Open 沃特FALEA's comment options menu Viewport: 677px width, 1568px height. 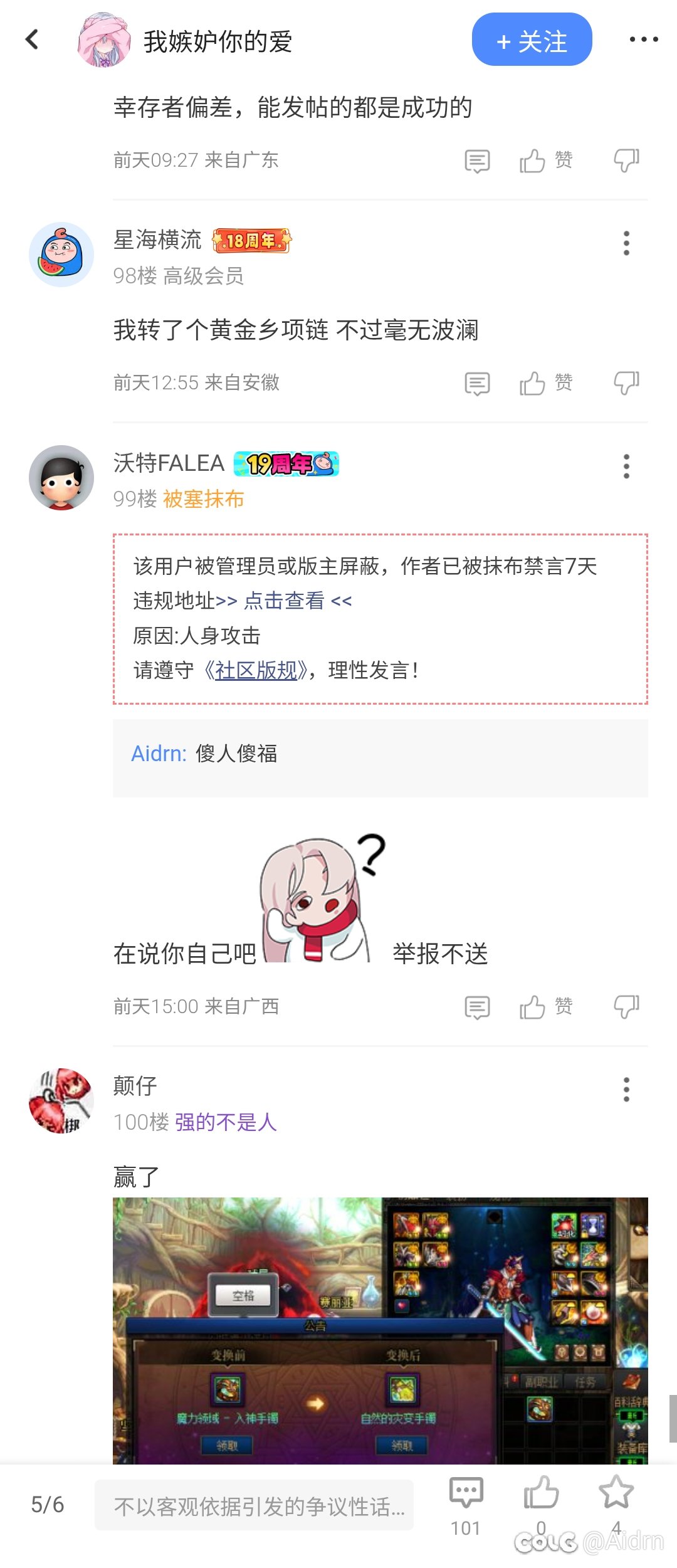(x=626, y=466)
